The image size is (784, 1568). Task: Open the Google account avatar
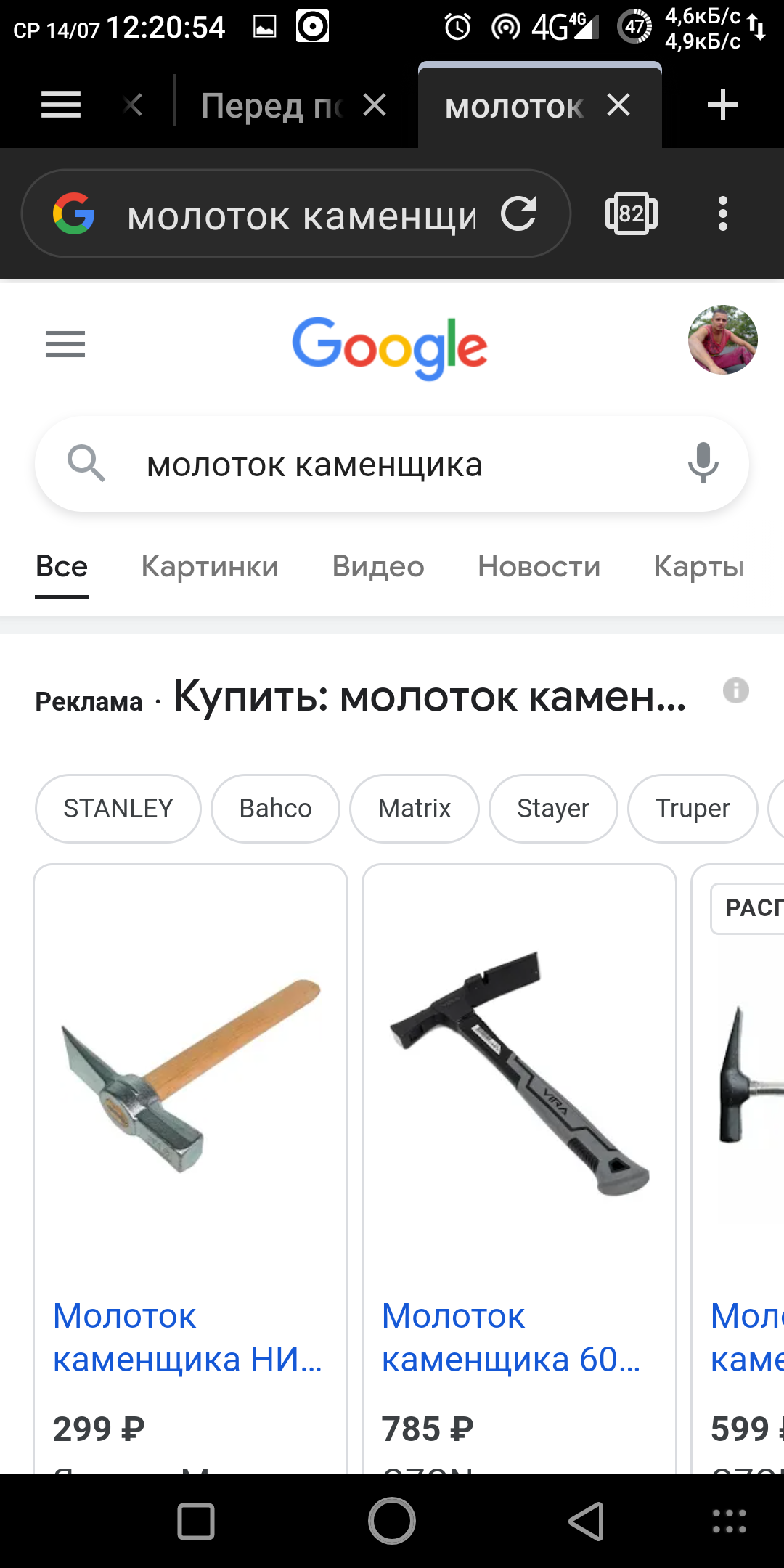722,340
